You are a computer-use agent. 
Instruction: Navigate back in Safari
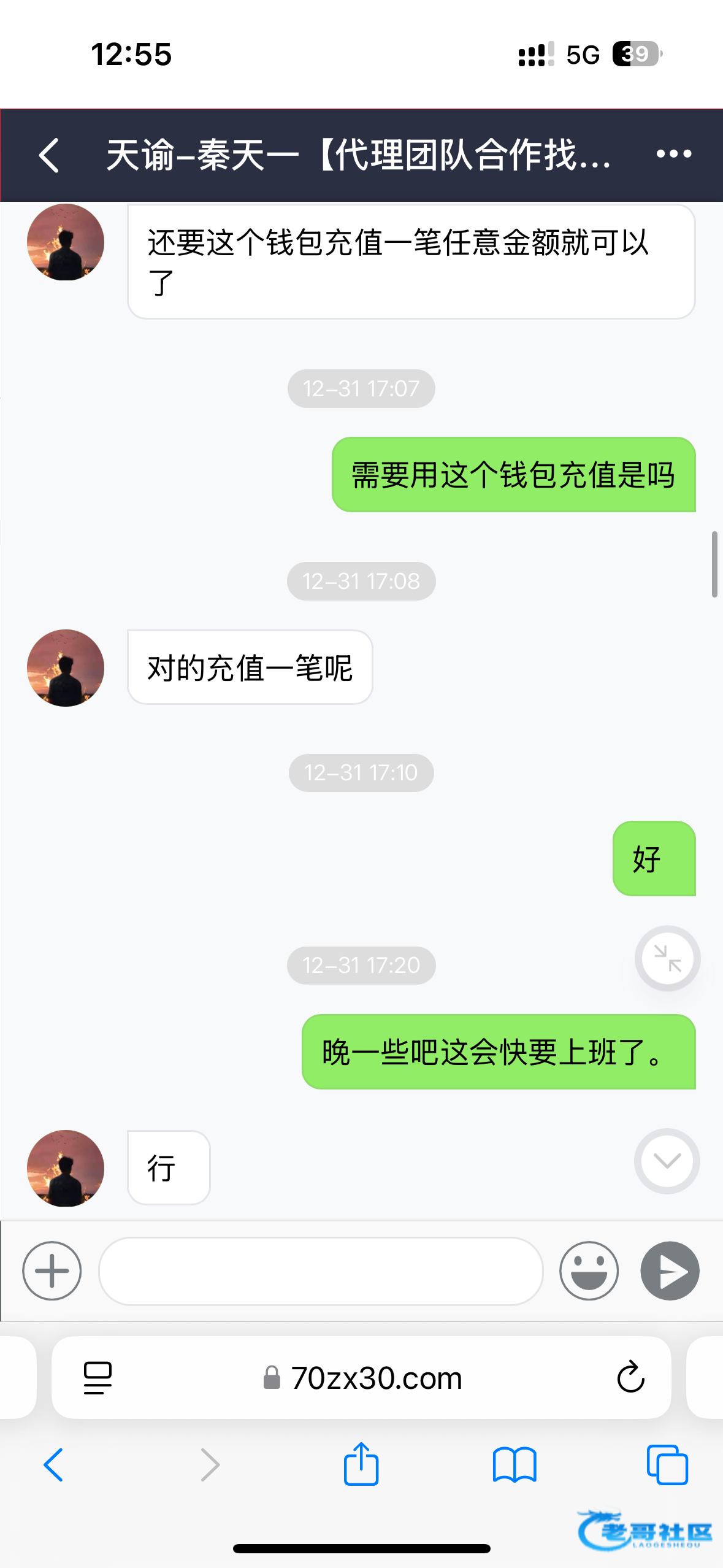pos(53,1465)
